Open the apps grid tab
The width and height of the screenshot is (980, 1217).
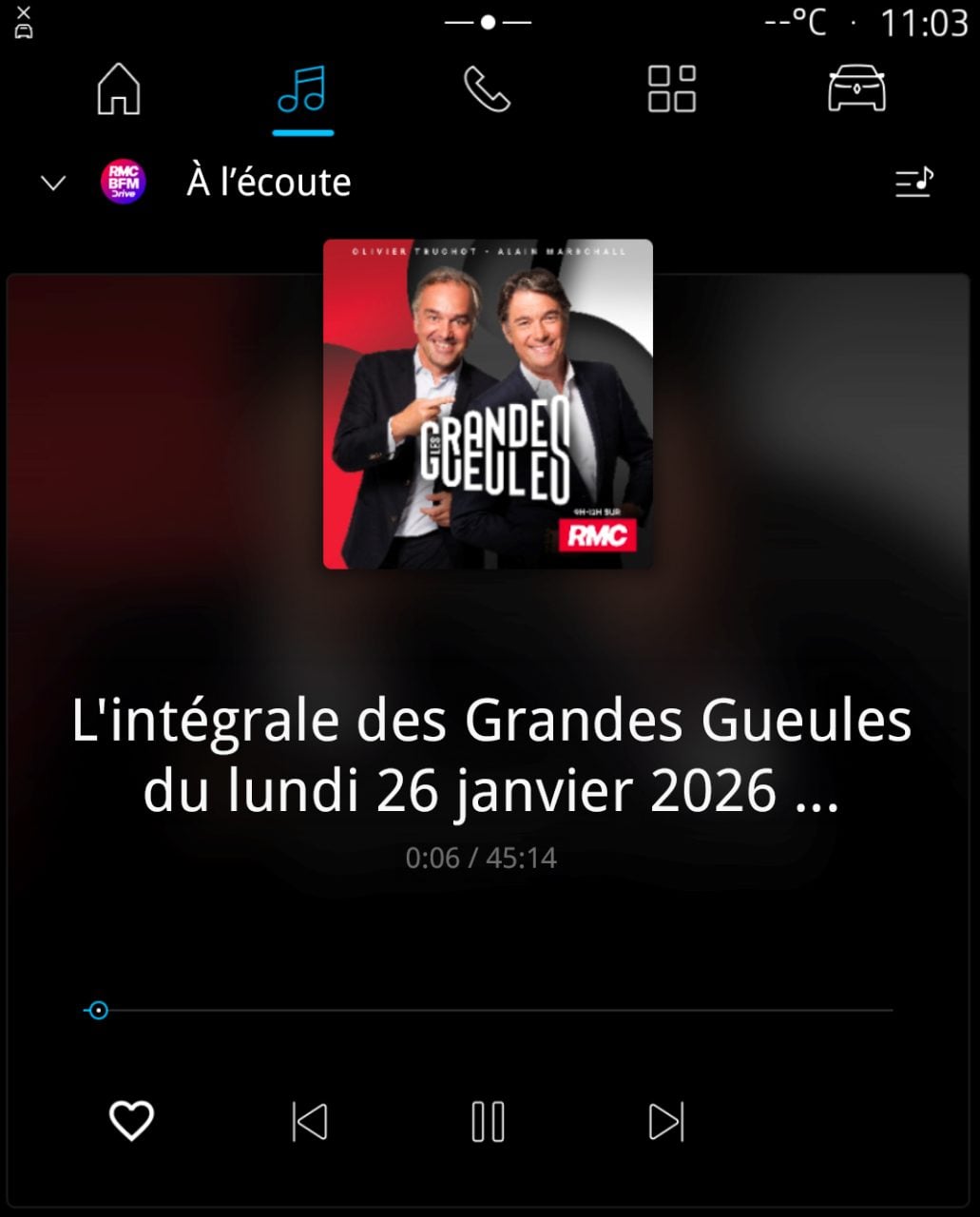[671, 90]
